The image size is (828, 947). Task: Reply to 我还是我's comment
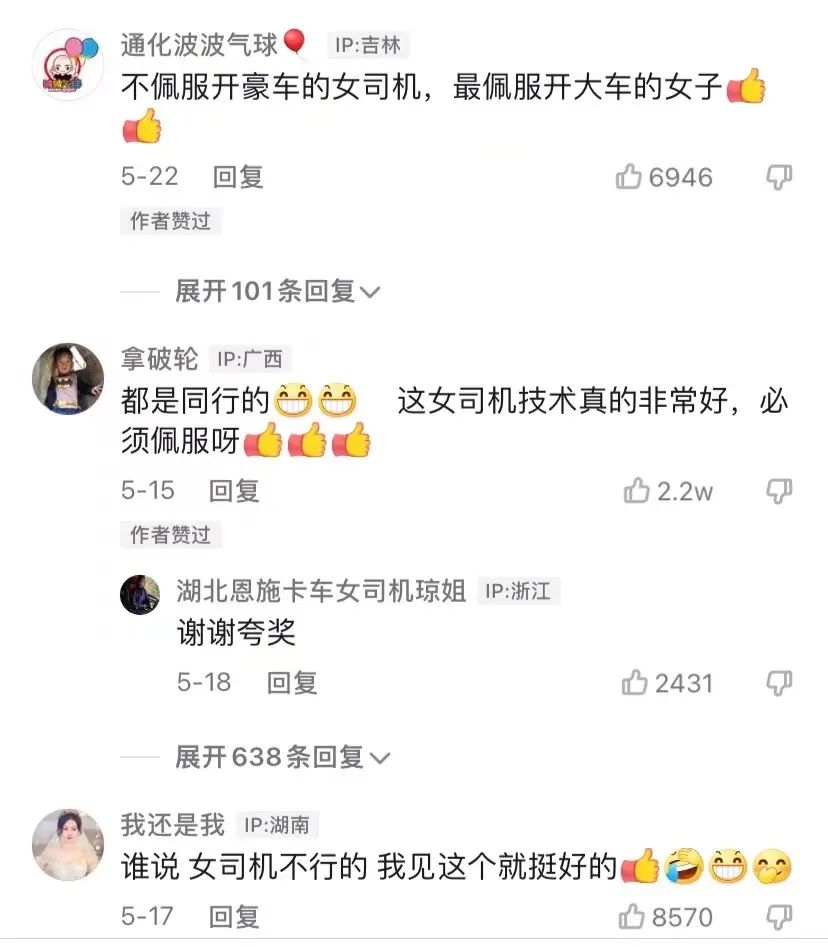(234, 916)
